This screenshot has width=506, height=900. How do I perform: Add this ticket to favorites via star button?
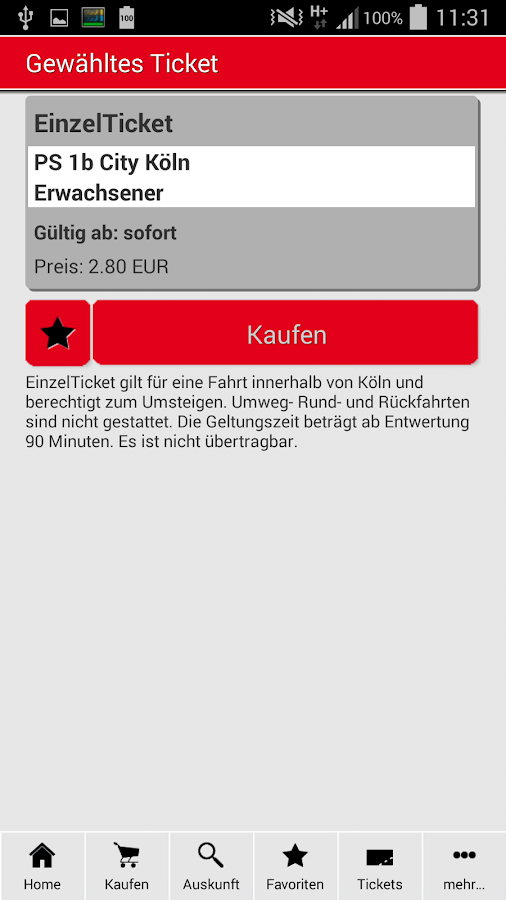point(57,333)
